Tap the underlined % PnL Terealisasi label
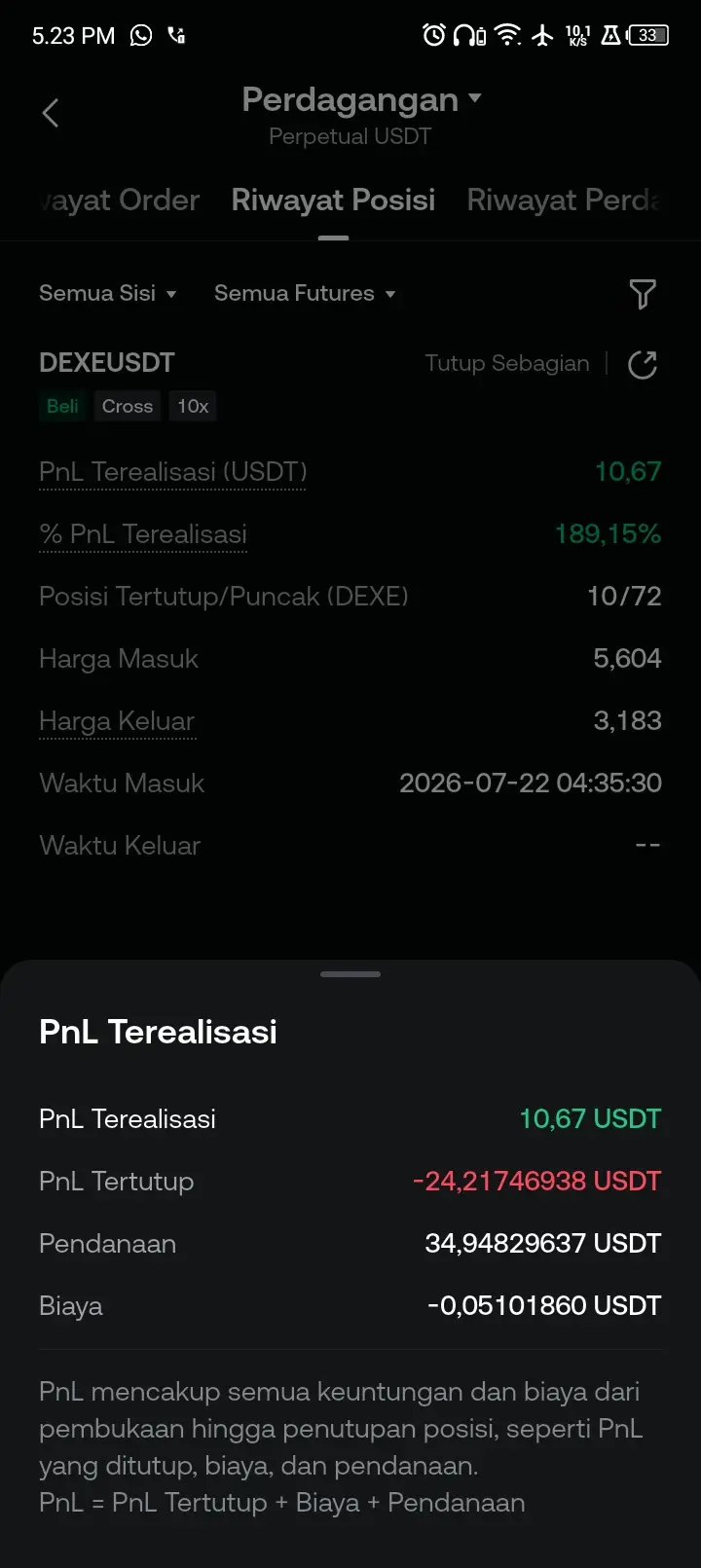701x1568 pixels. pos(143,534)
